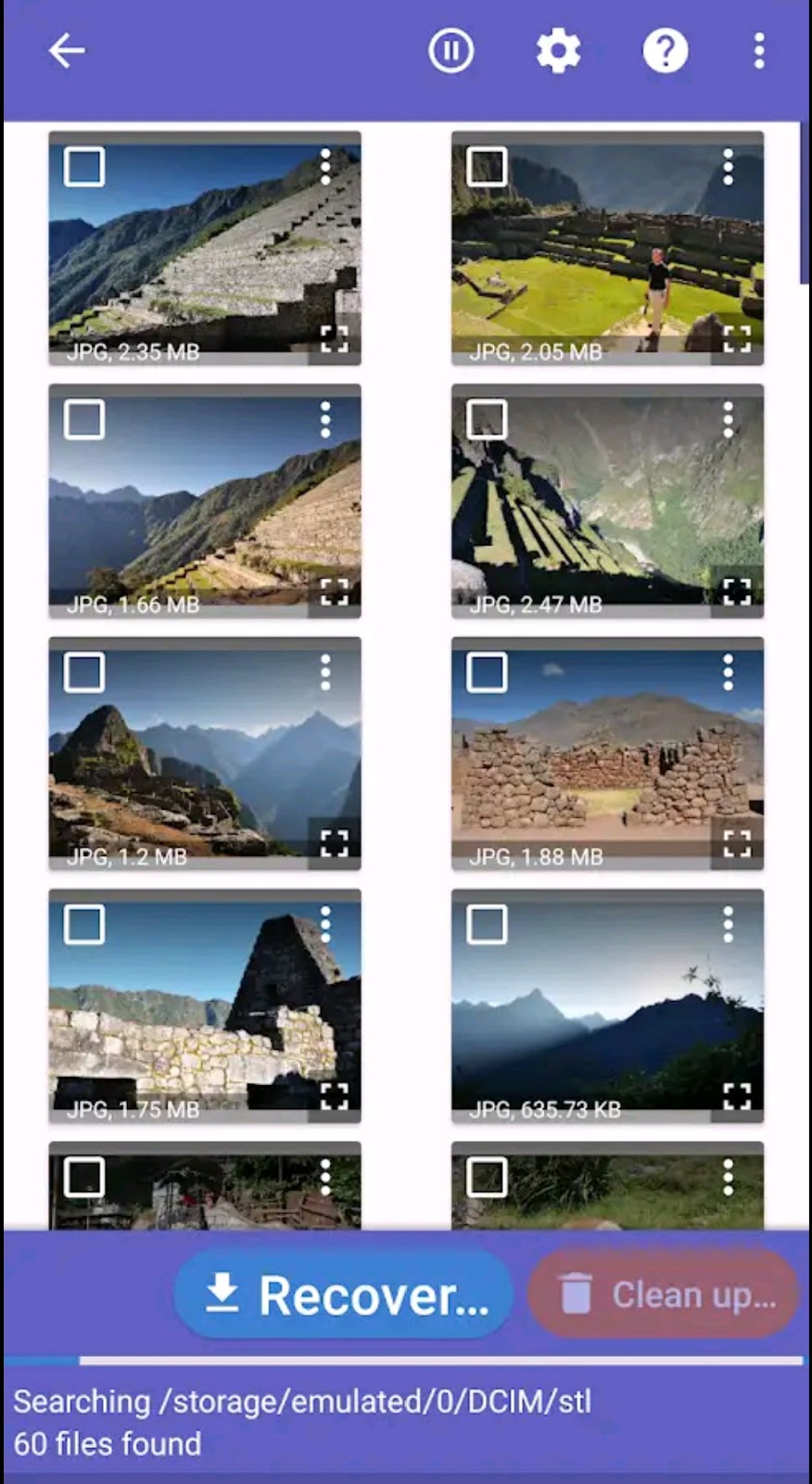The height and width of the screenshot is (1484, 812).
Task: Expand the 1.2 MB photo to fullscreen
Action: pos(334,843)
